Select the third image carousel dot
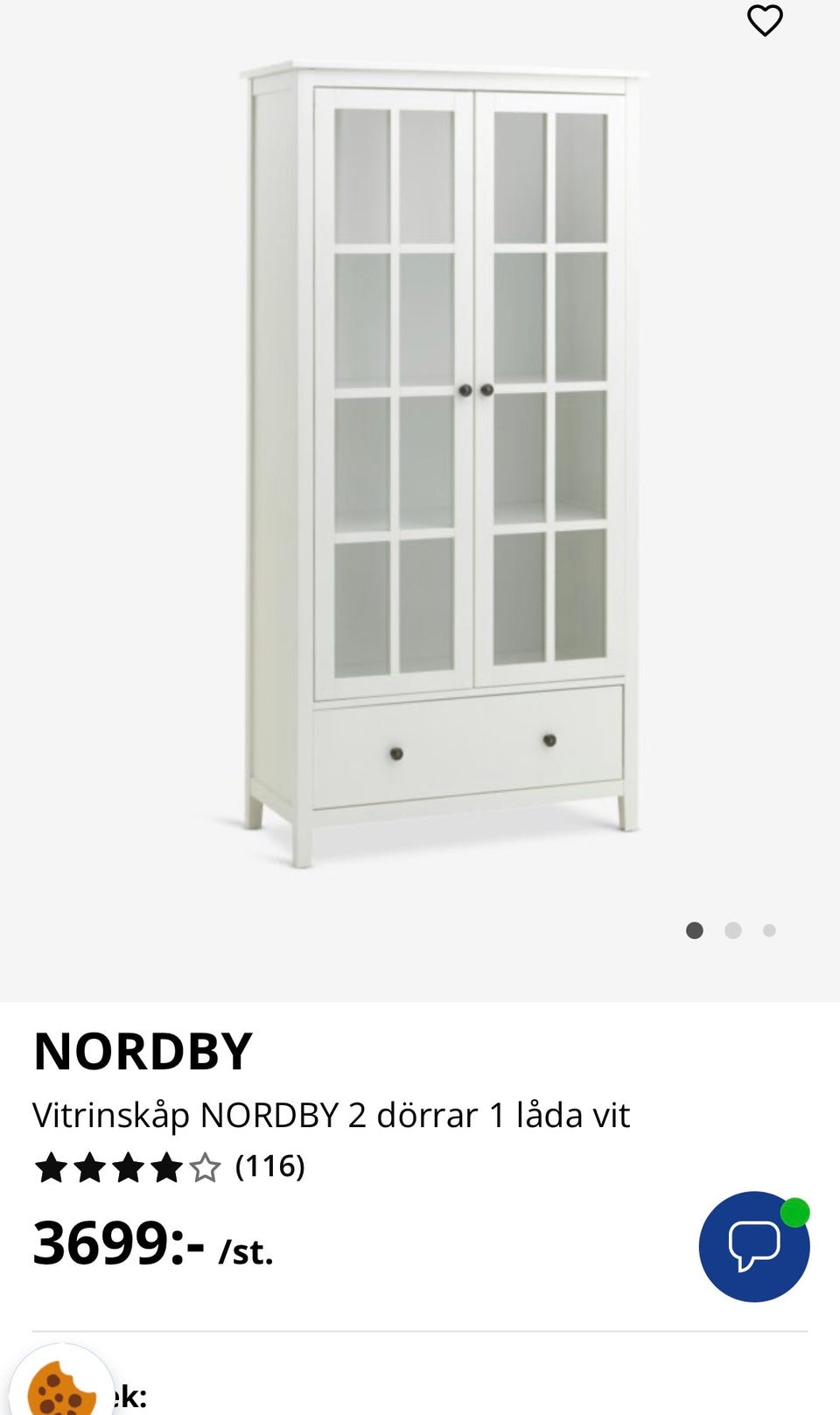This screenshot has width=840, height=1415. point(768,930)
